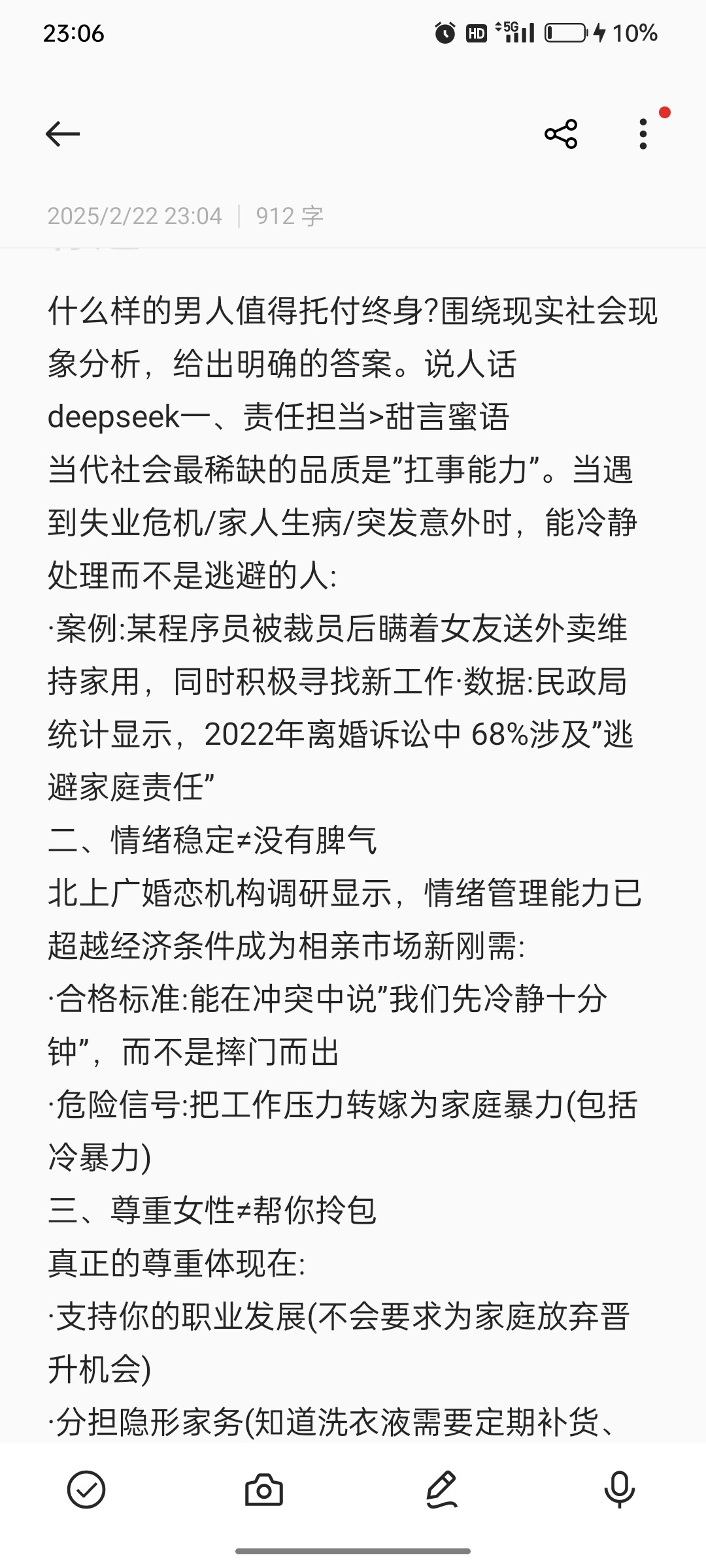
Task: Open the handwriting pen tool
Action: click(x=442, y=1490)
